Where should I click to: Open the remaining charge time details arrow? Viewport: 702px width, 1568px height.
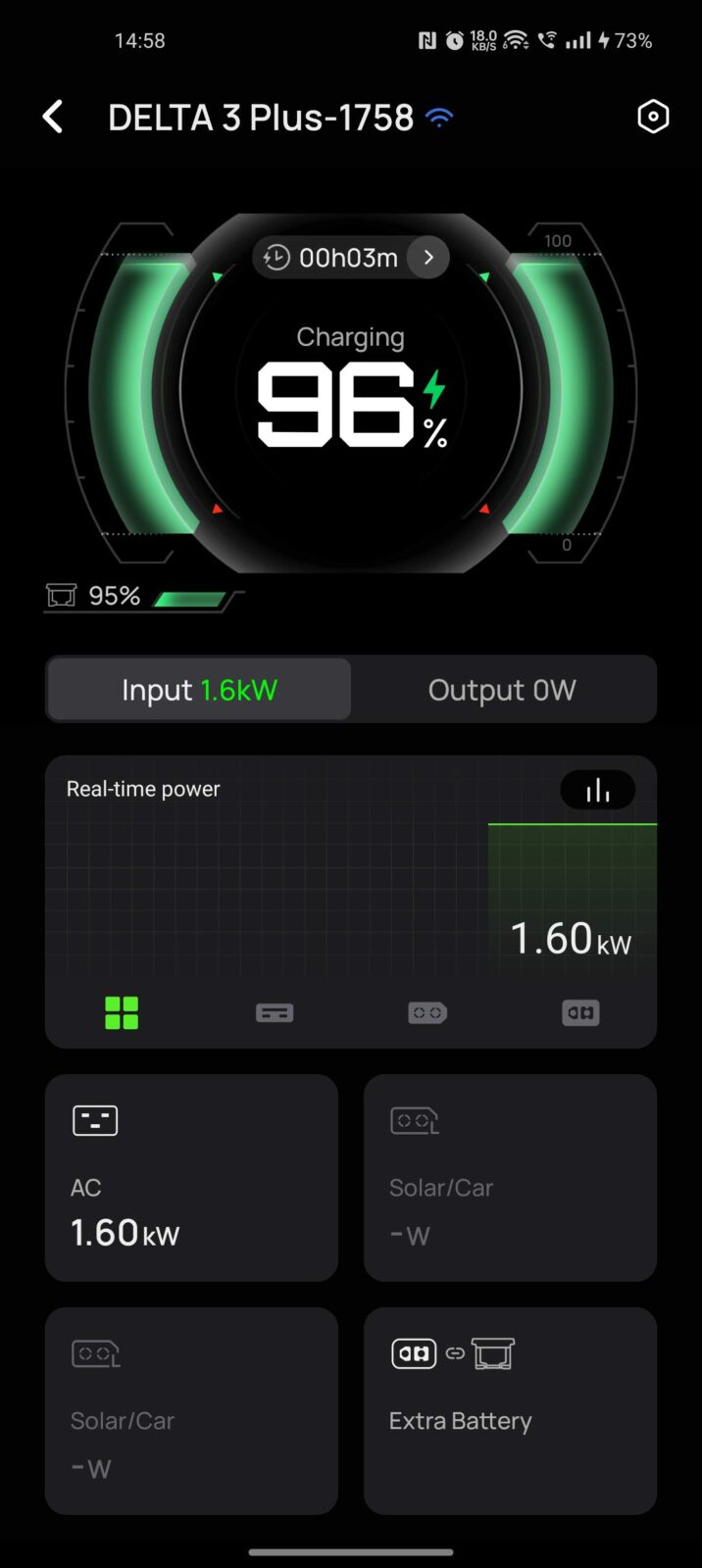click(x=428, y=258)
